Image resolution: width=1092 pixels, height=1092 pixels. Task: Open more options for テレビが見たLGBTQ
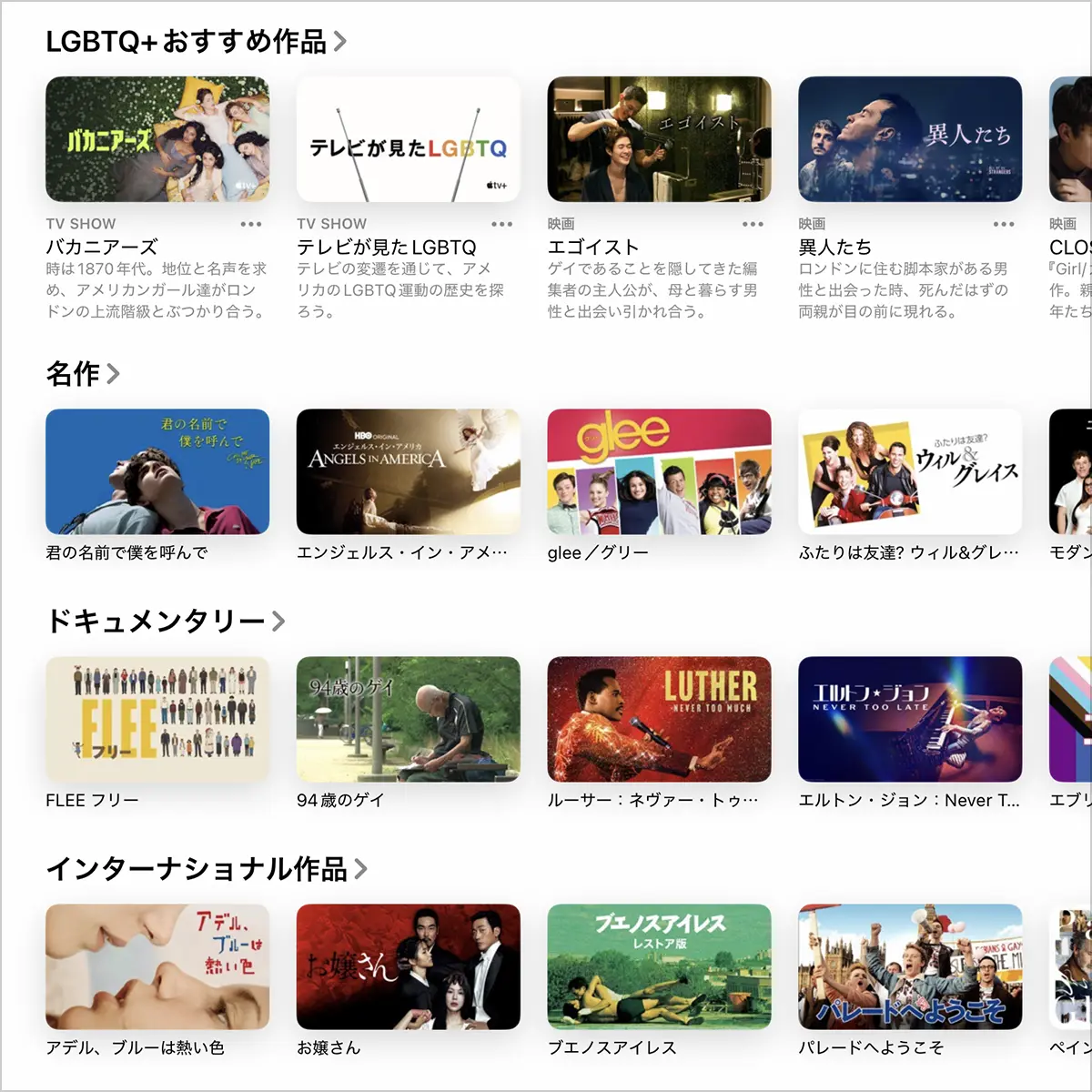(x=501, y=224)
